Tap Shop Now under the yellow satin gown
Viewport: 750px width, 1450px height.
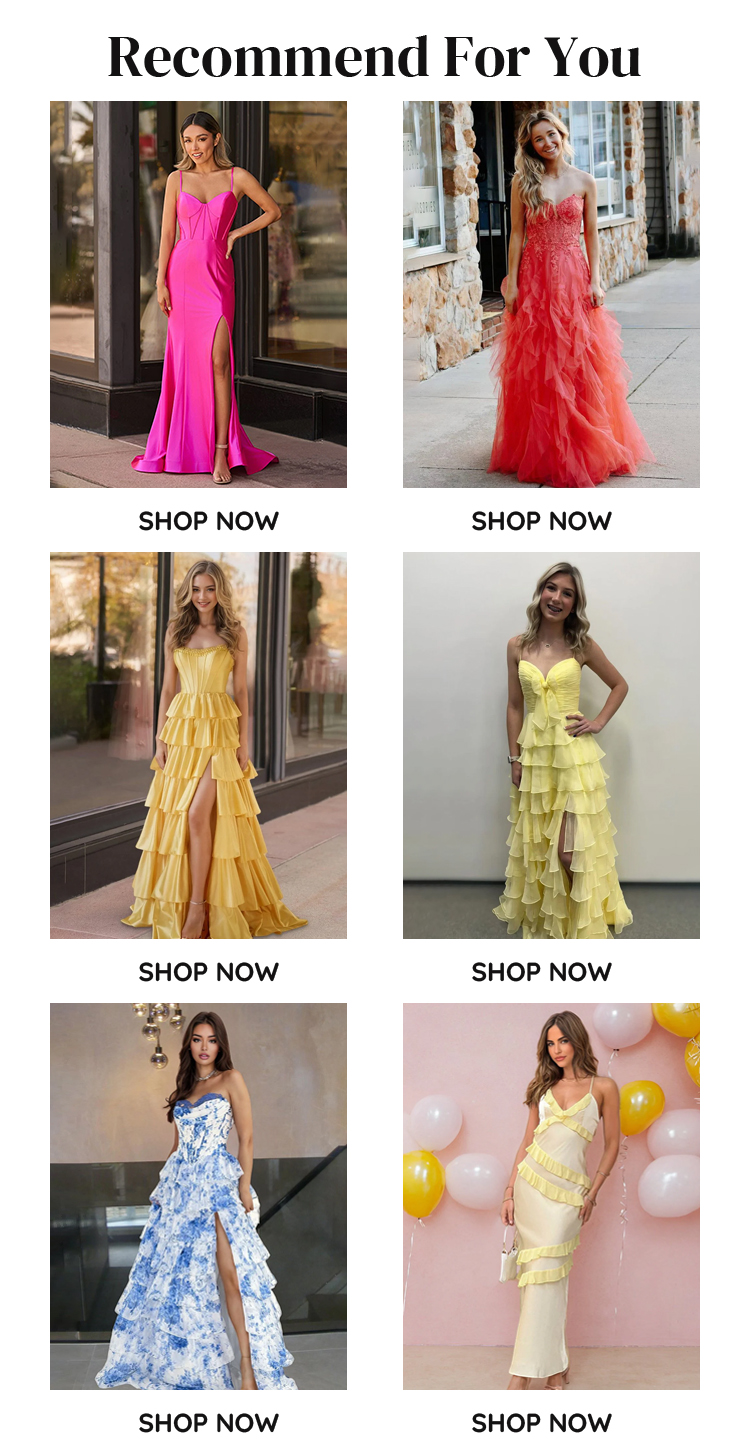pyautogui.click(x=208, y=972)
